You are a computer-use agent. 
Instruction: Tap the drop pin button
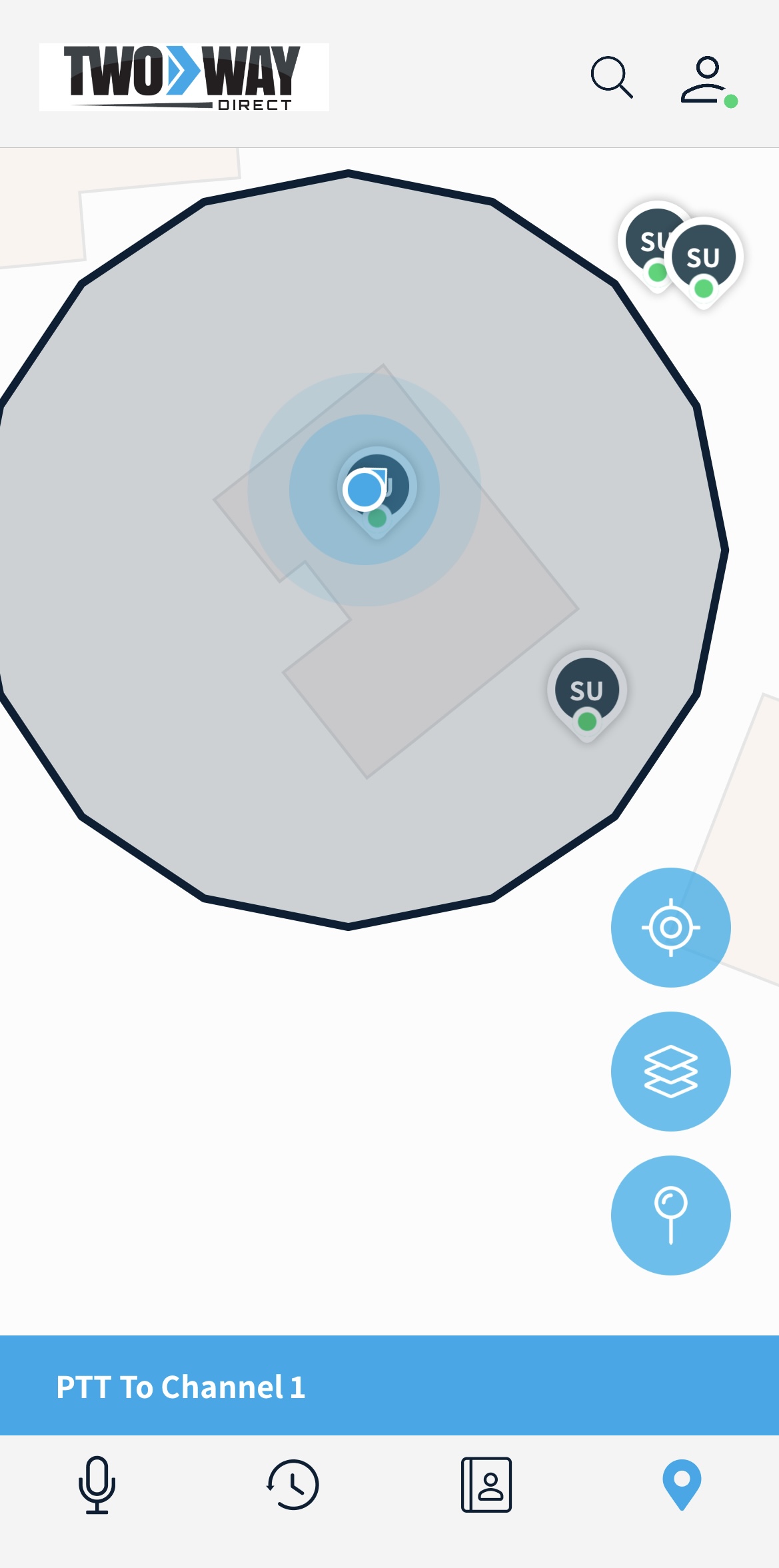(670, 1215)
